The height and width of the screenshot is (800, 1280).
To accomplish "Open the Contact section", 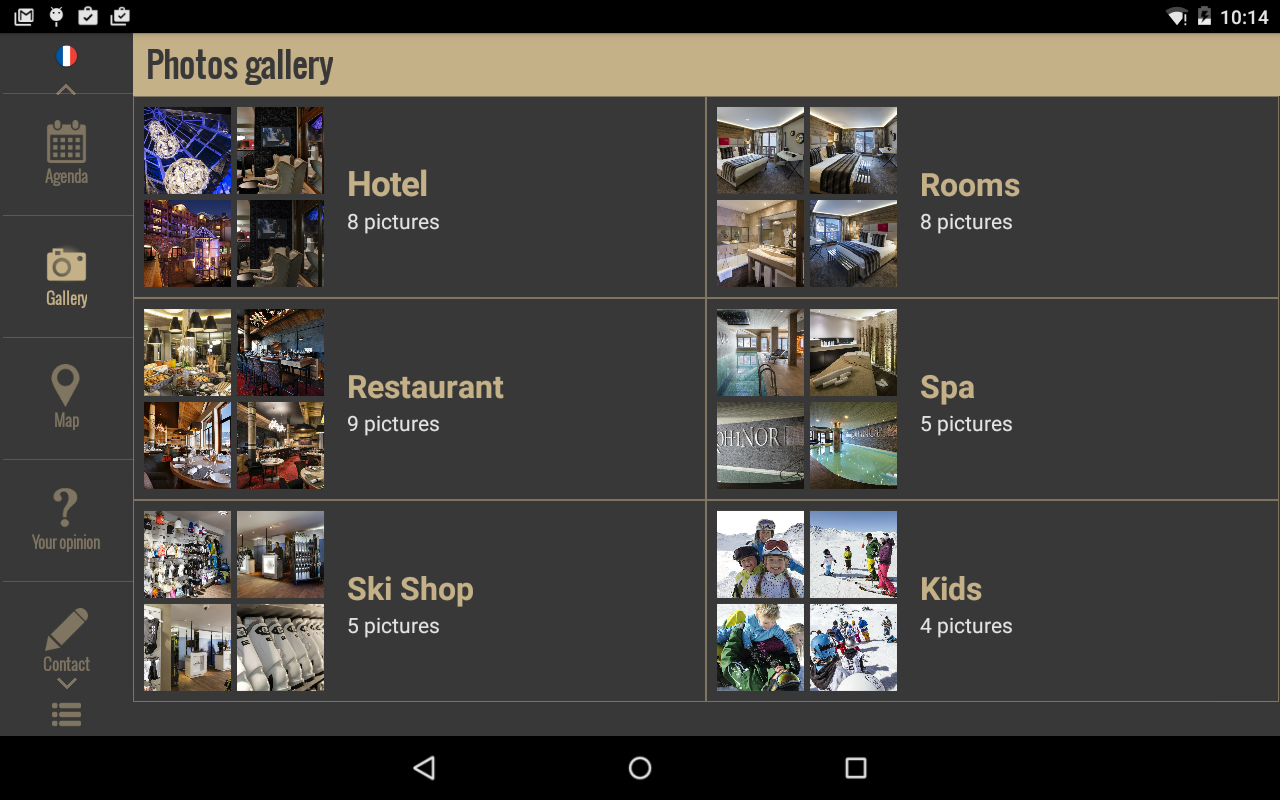I will tap(66, 640).
